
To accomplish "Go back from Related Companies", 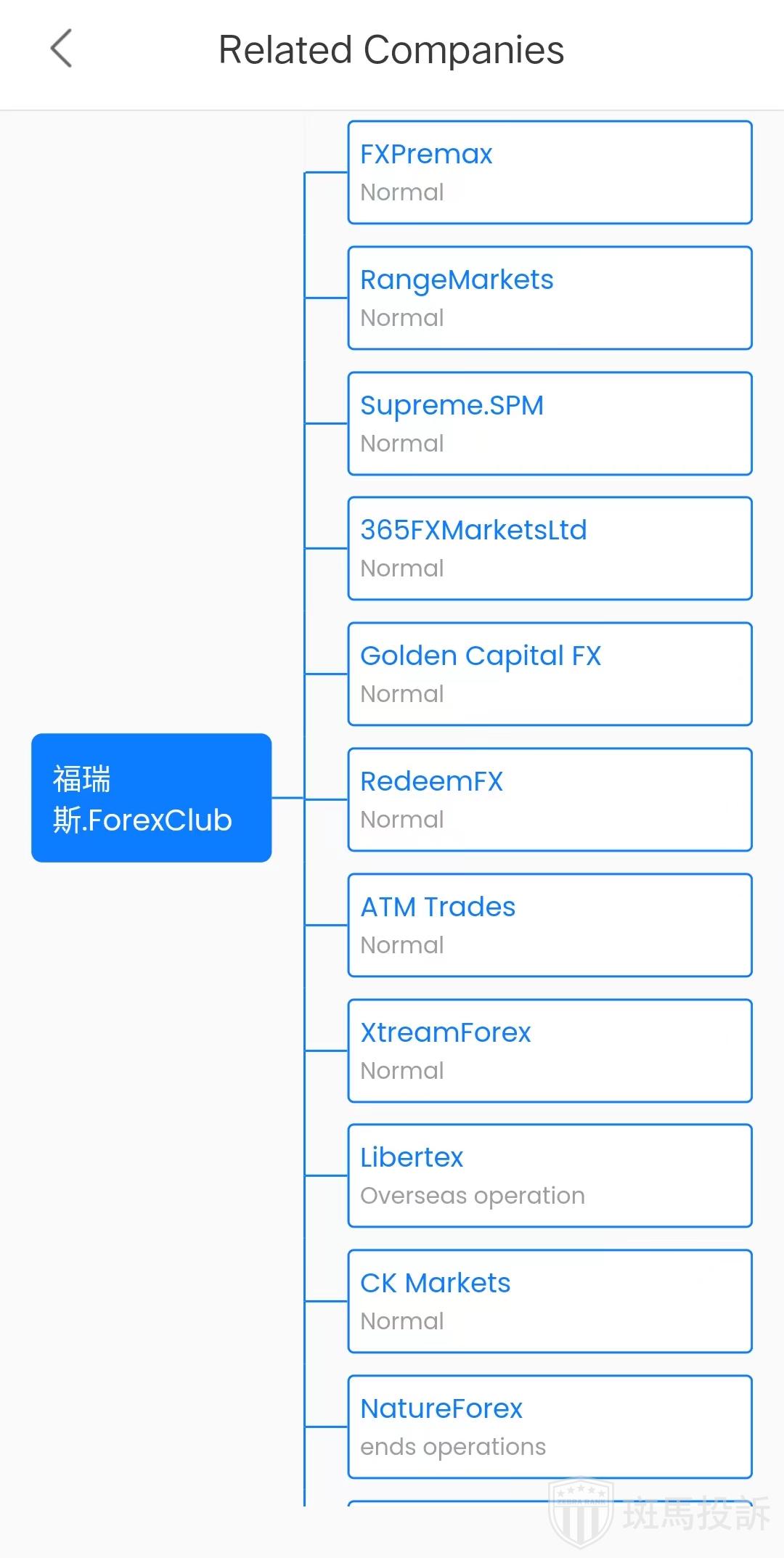I will (x=62, y=49).
